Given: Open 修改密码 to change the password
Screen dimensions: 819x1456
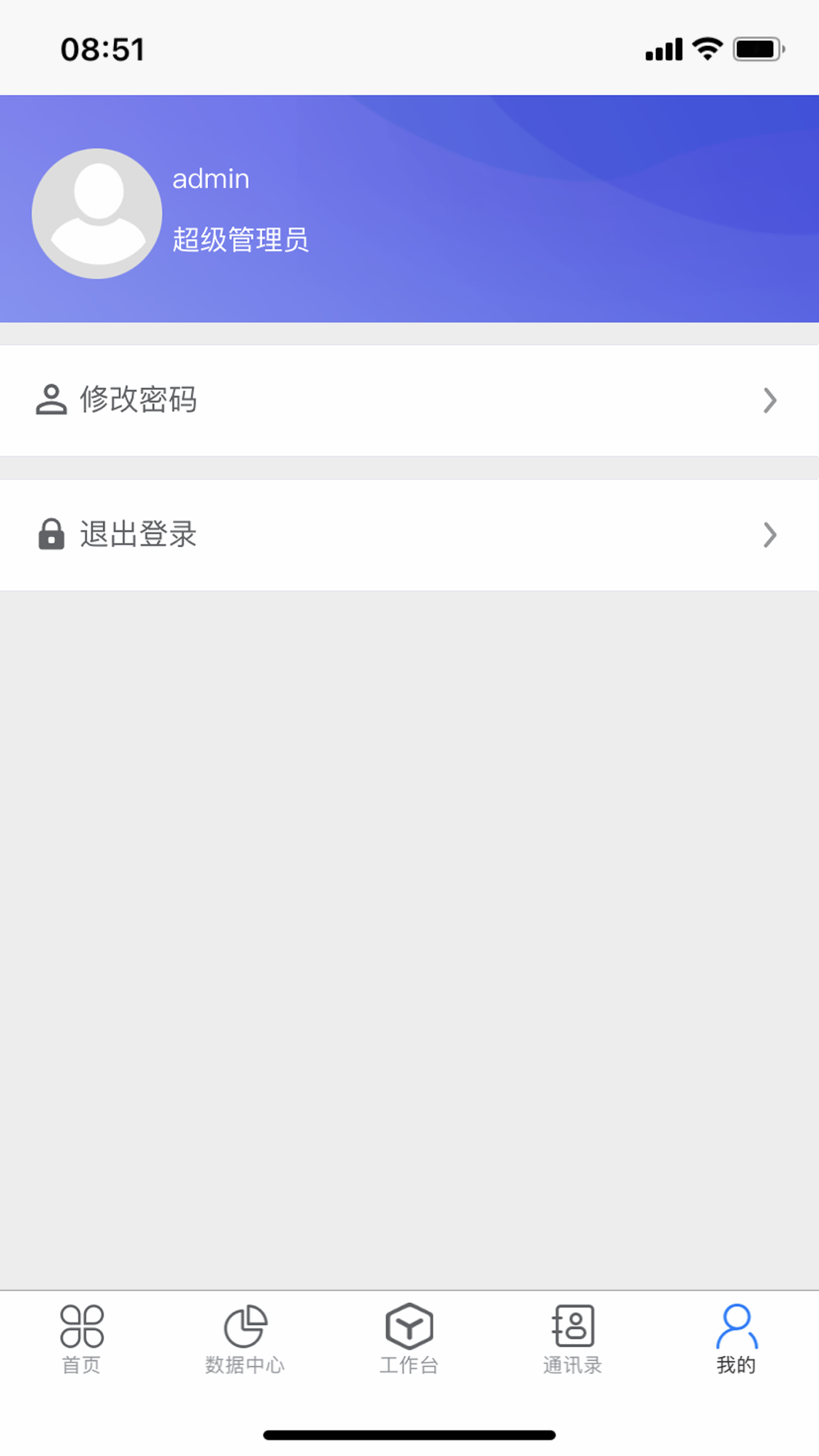Looking at the screenshot, I should pos(409,400).
